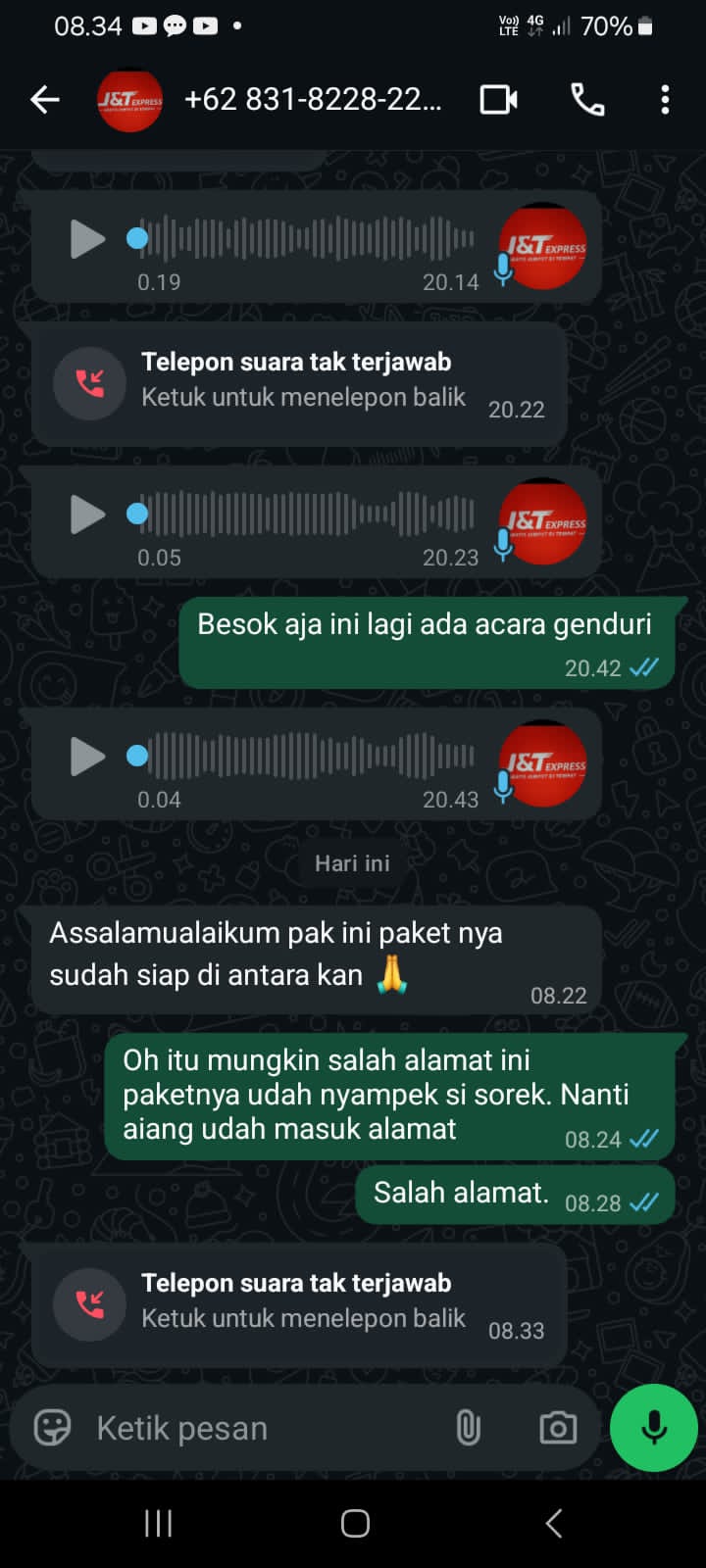Attach a file with the paperclip
This screenshot has width=706, height=1568.
coord(469,1428)
